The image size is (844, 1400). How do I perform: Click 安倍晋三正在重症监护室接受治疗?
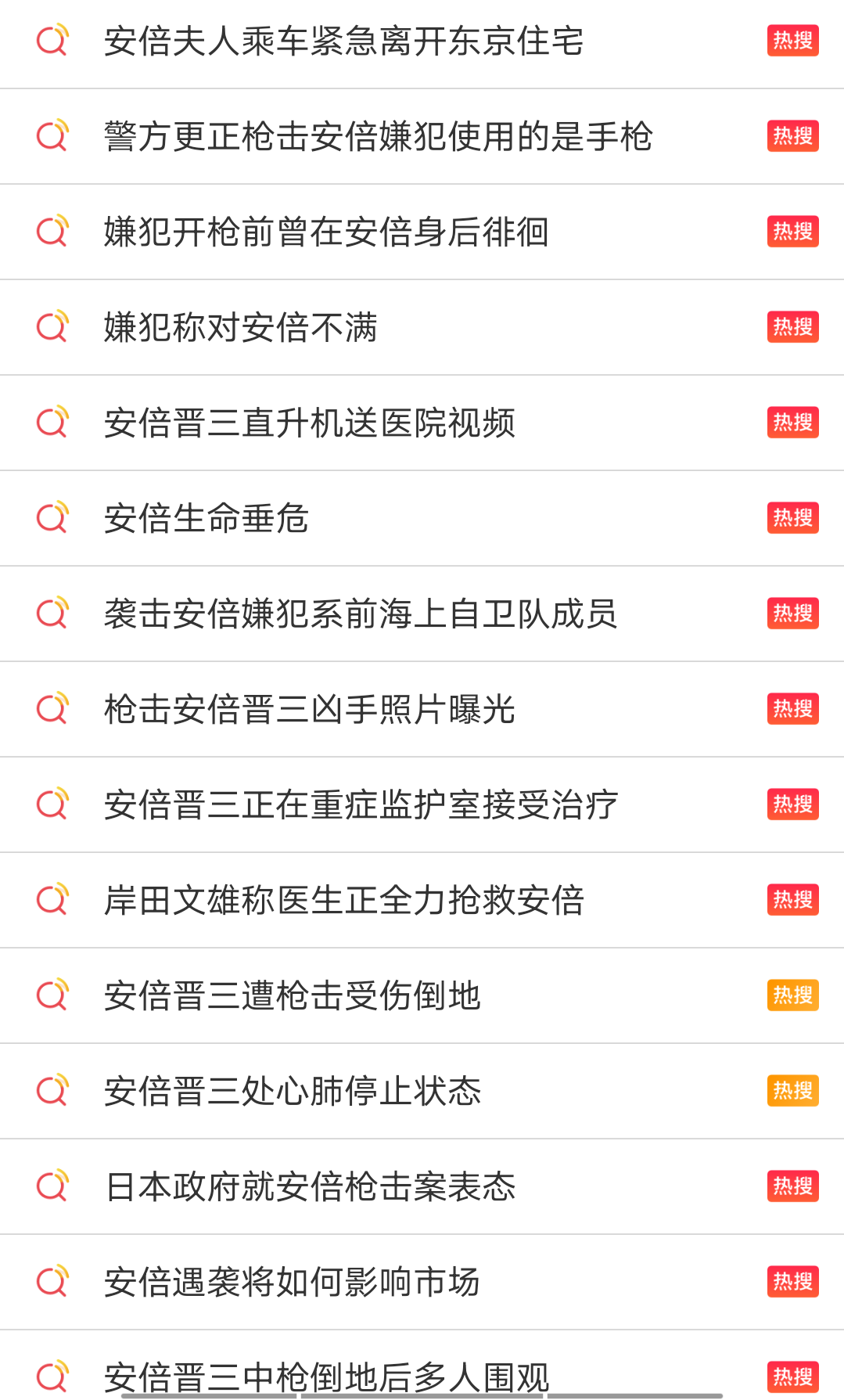tap(361, 804)
